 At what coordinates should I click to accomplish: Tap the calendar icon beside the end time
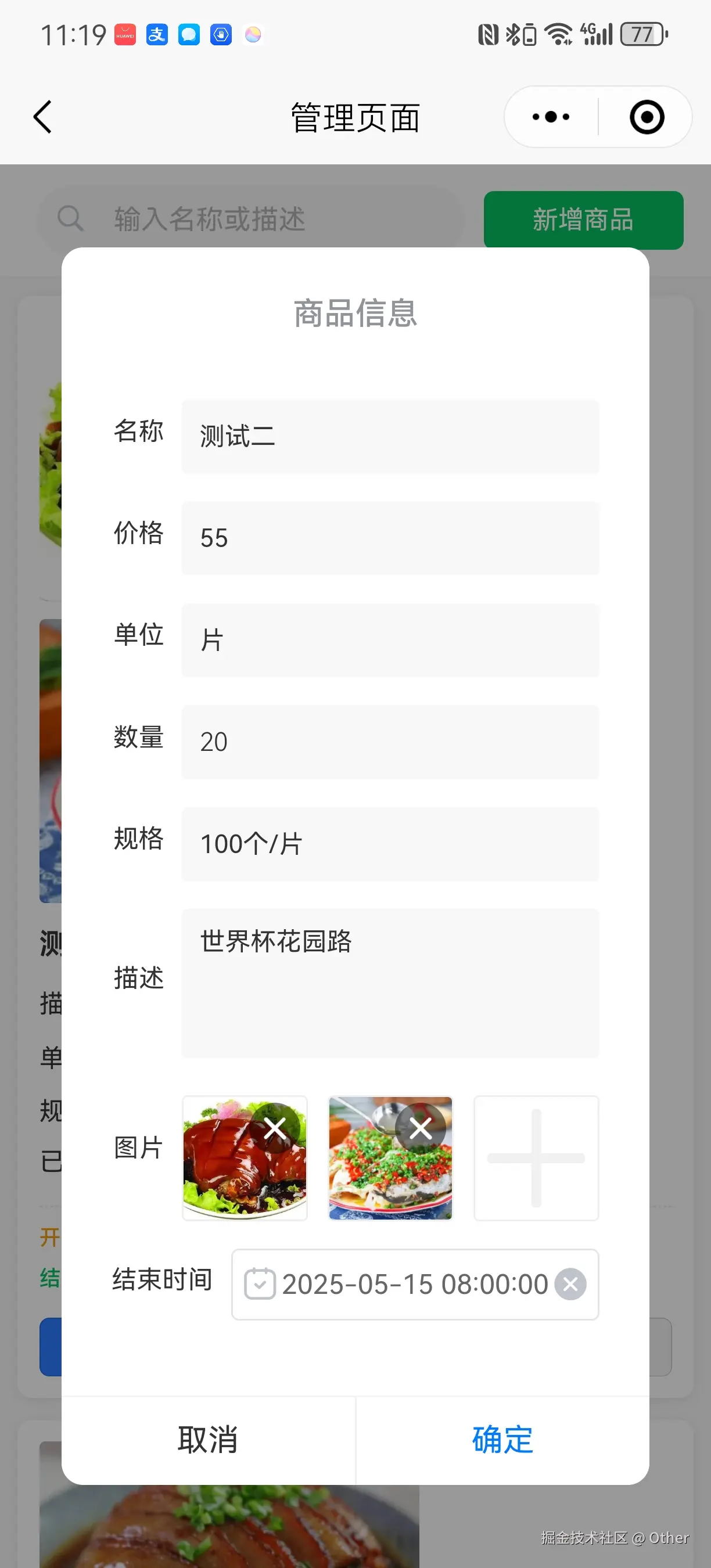tap(261, 1285)
